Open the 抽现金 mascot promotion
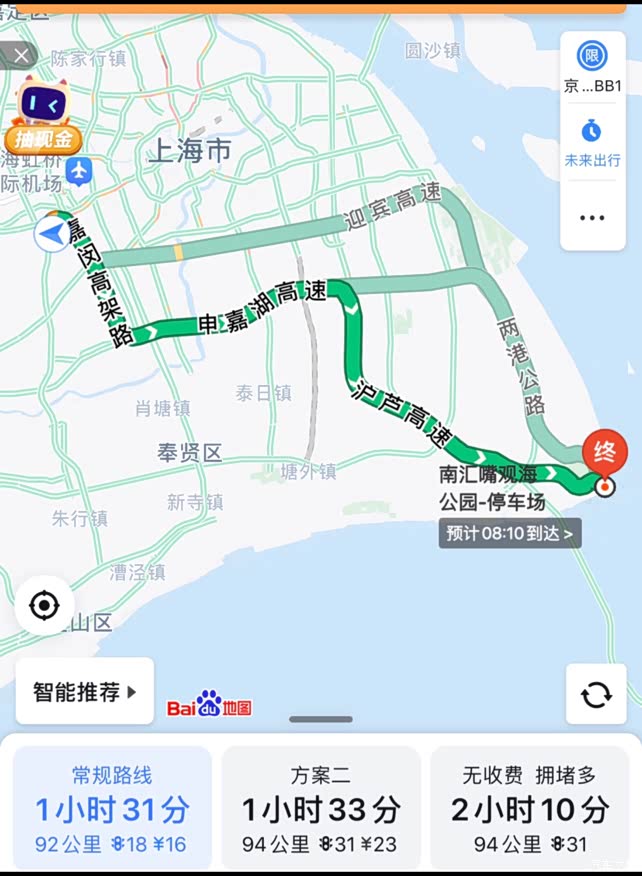642x876 pixels. point(44,115)
